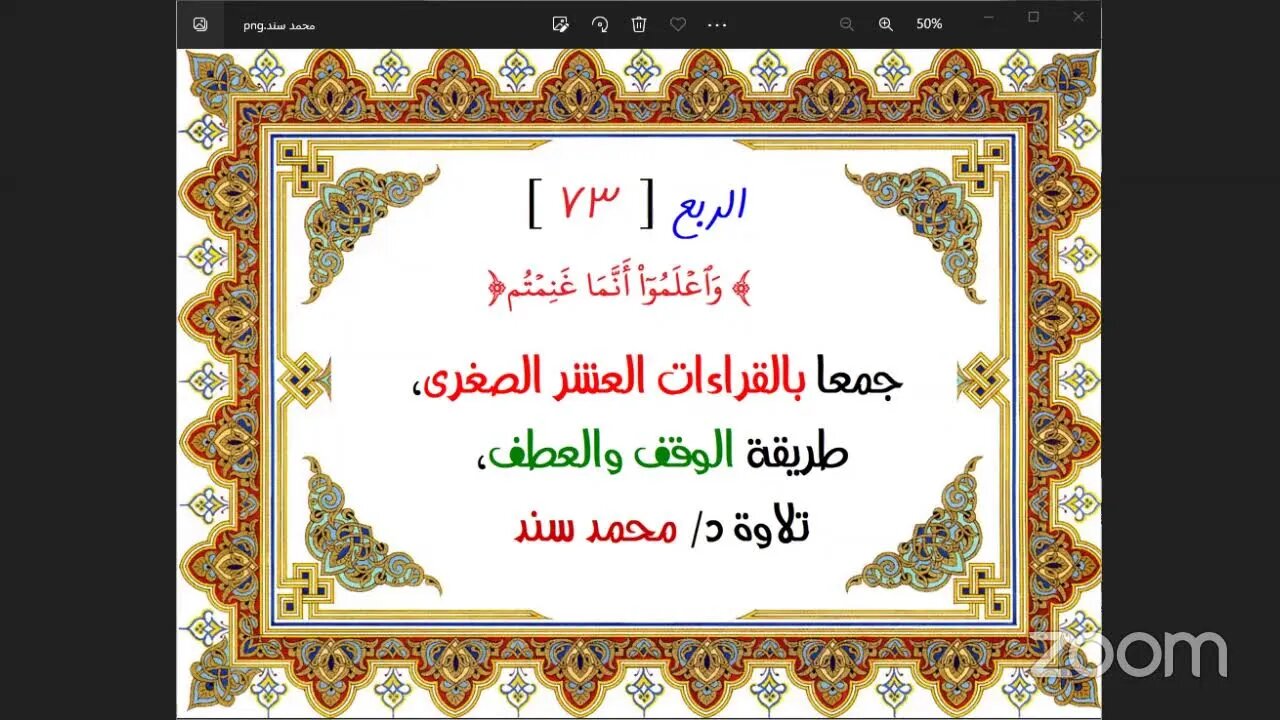Mark the photo as favorite
Screen dimensions: 1280x720
point(678,24)
